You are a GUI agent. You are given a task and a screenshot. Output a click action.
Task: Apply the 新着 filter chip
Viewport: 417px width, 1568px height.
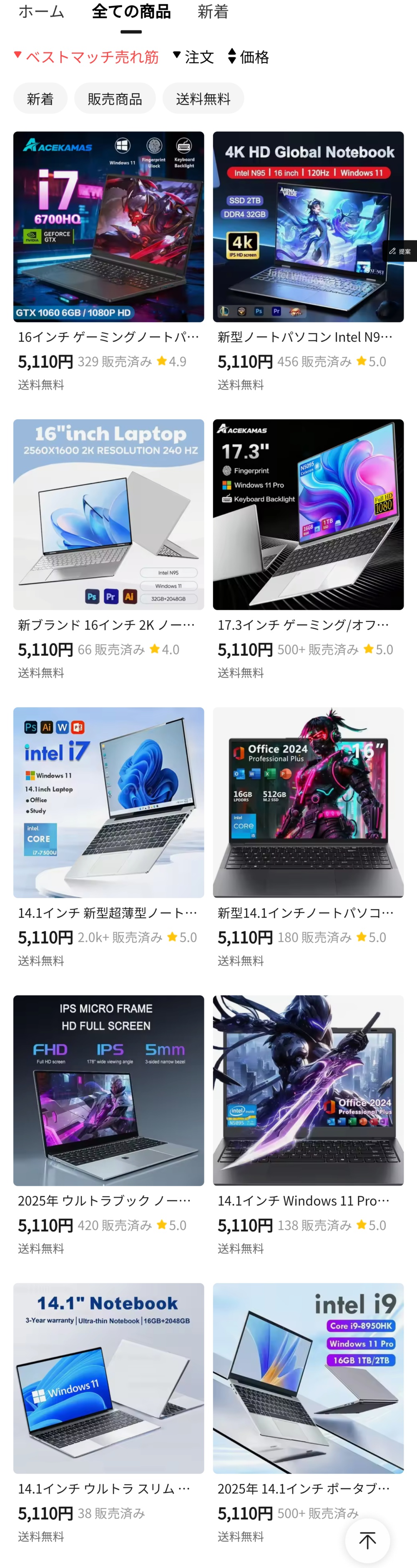40,99
